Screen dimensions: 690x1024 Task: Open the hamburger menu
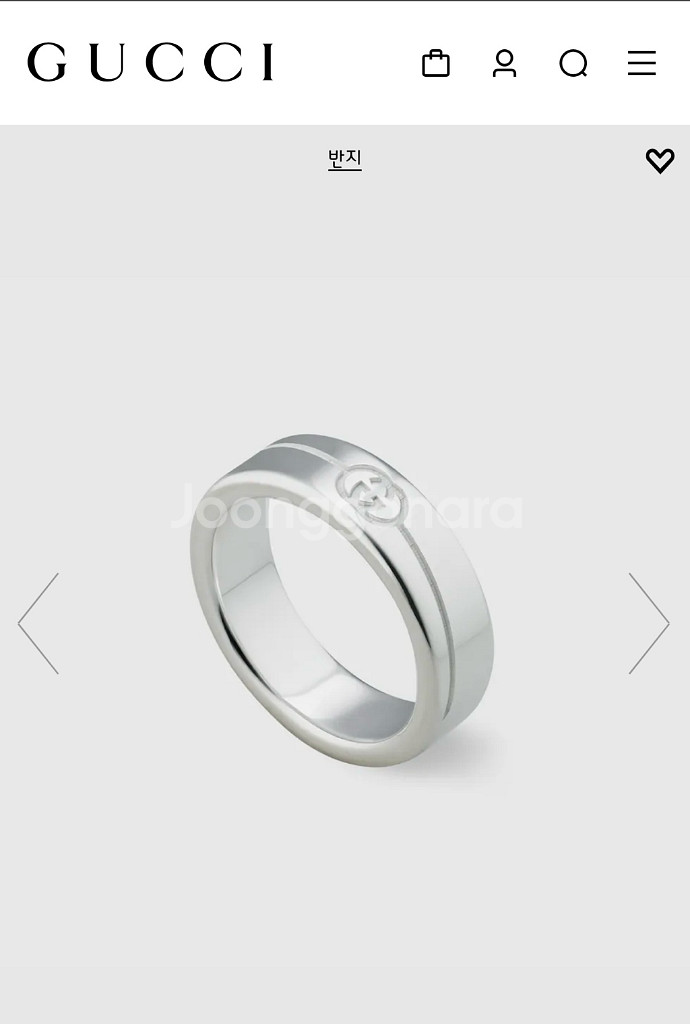(x=642, y=64)
